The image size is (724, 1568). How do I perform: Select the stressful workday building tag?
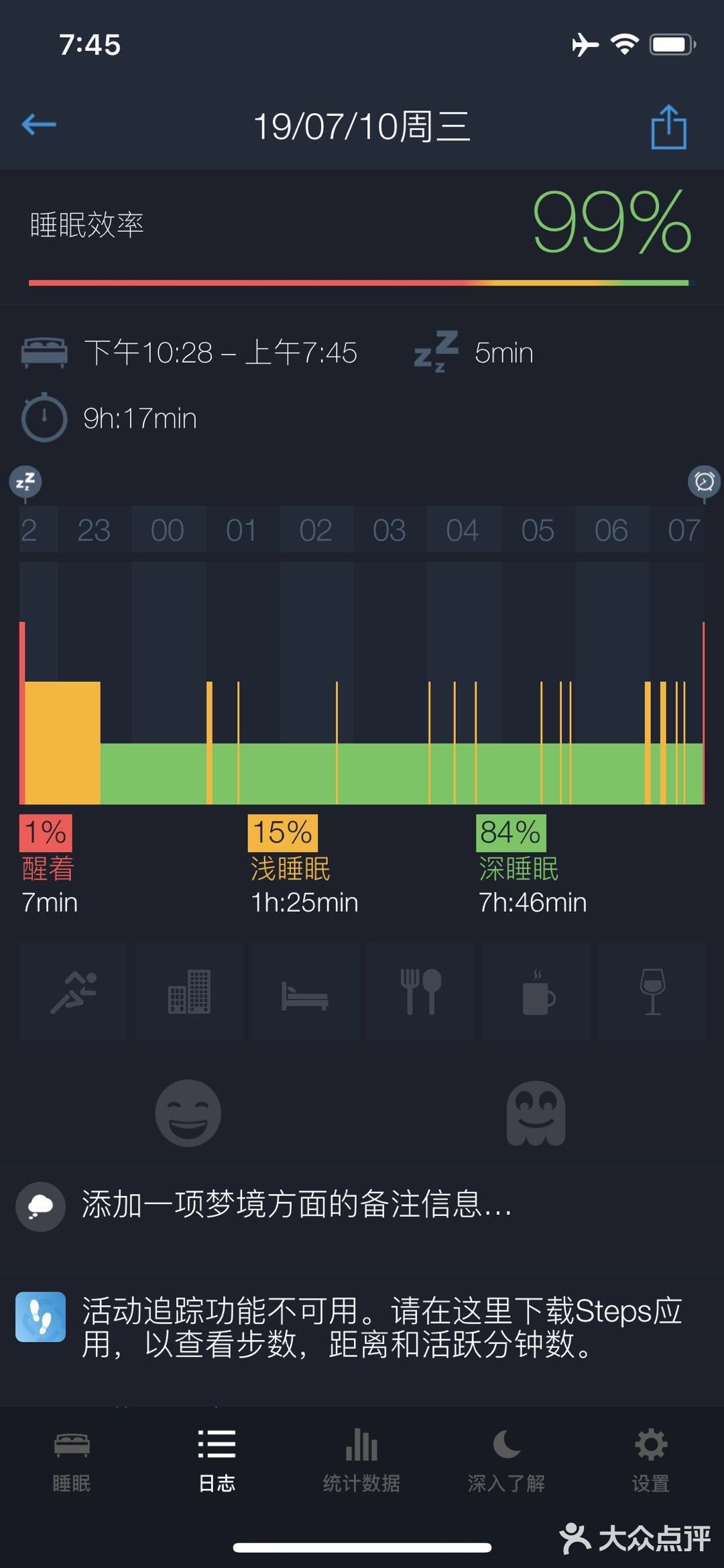(x=189, y=991)
